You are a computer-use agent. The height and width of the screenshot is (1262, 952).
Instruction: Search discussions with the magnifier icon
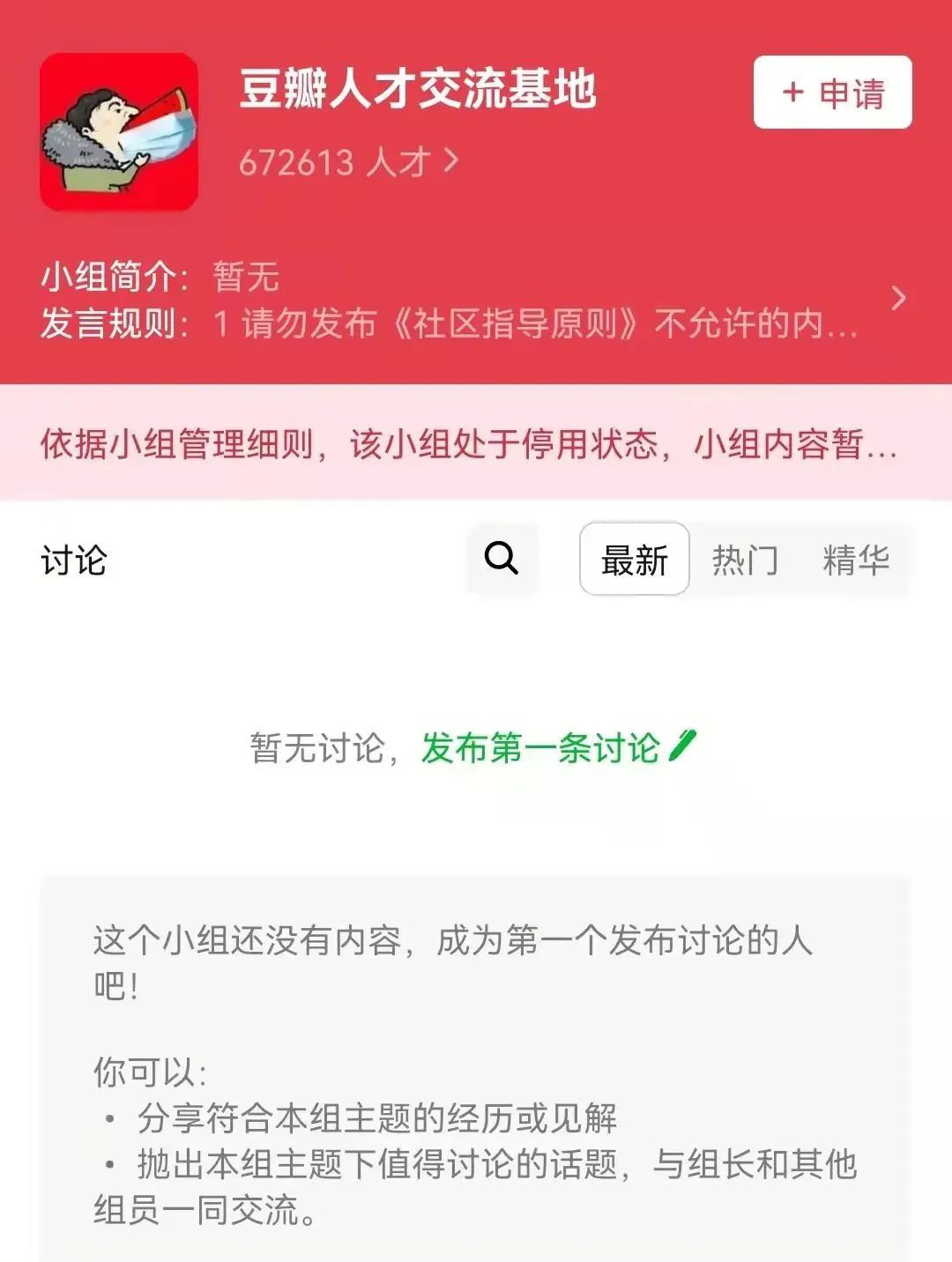(x=502, y=559)
